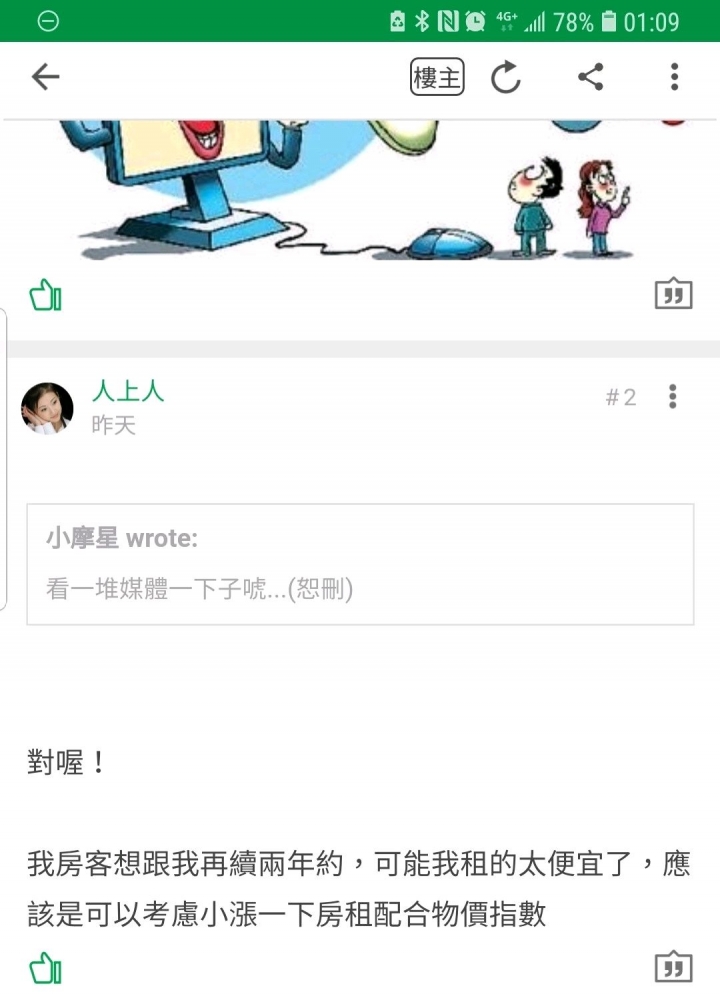720x996 pixels.
Task: Tap the 樓主 filter button
Action: [x=437, y=77]
